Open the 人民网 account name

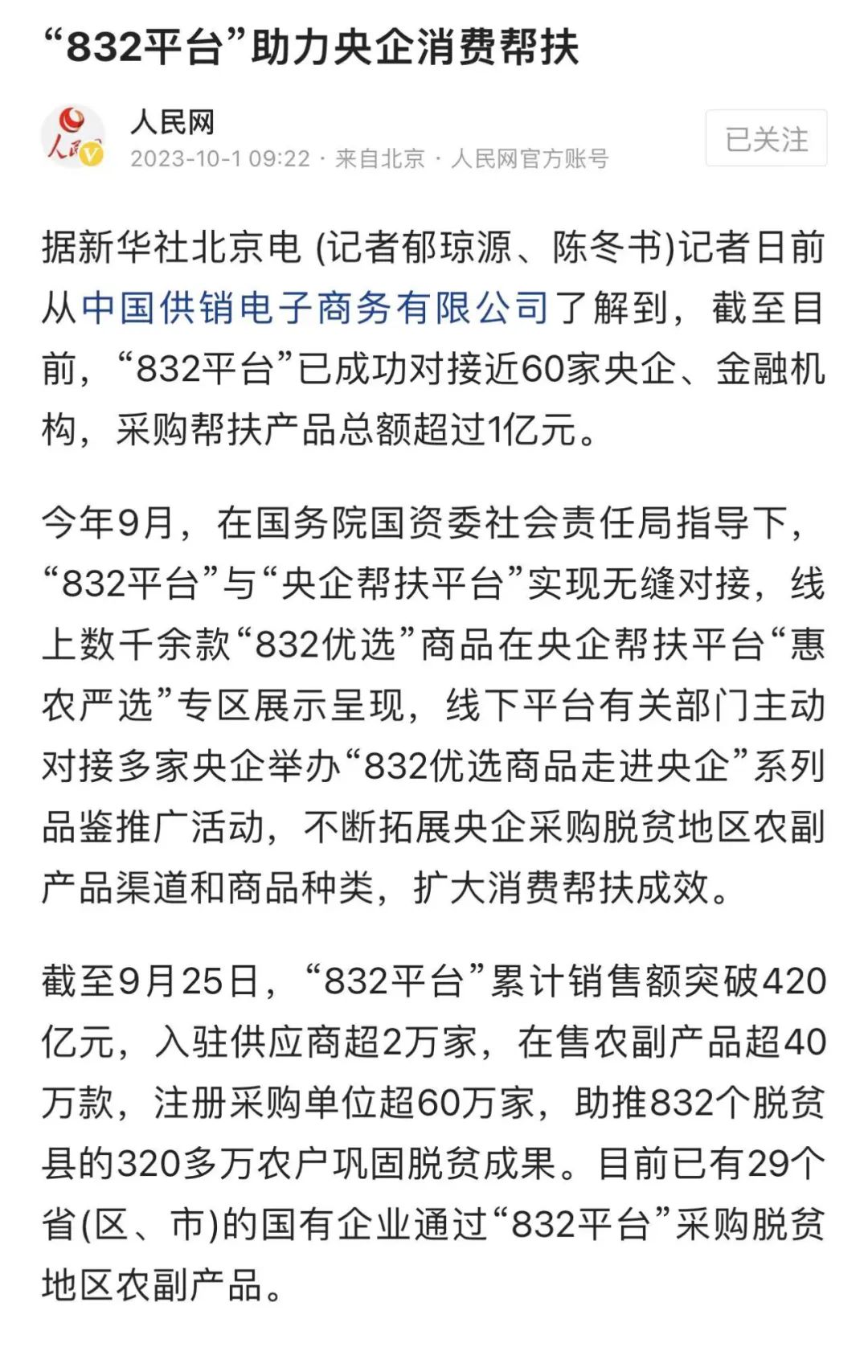click(x=173, y=122)
